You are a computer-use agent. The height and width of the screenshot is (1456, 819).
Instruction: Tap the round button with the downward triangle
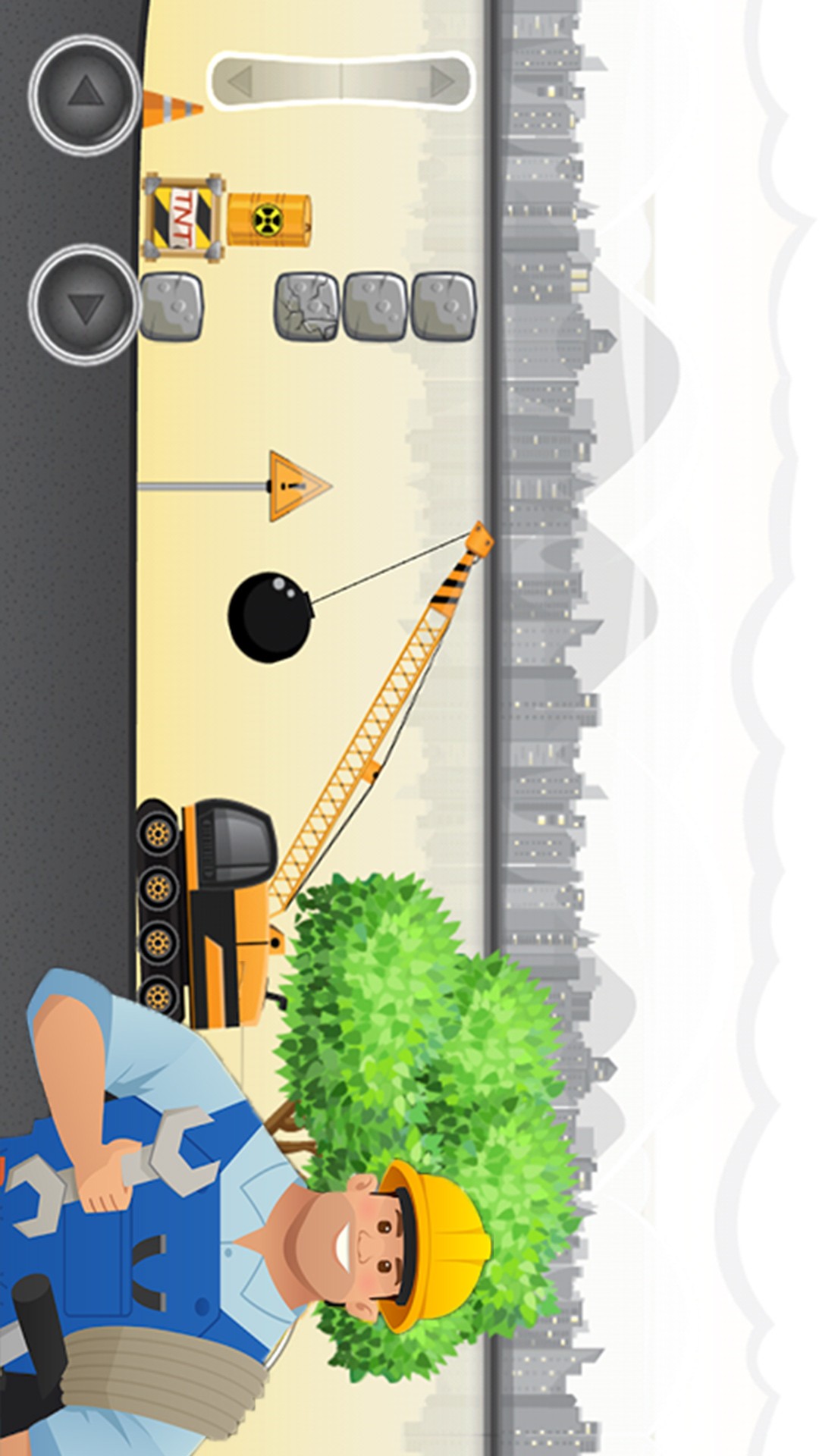(85, 306)
